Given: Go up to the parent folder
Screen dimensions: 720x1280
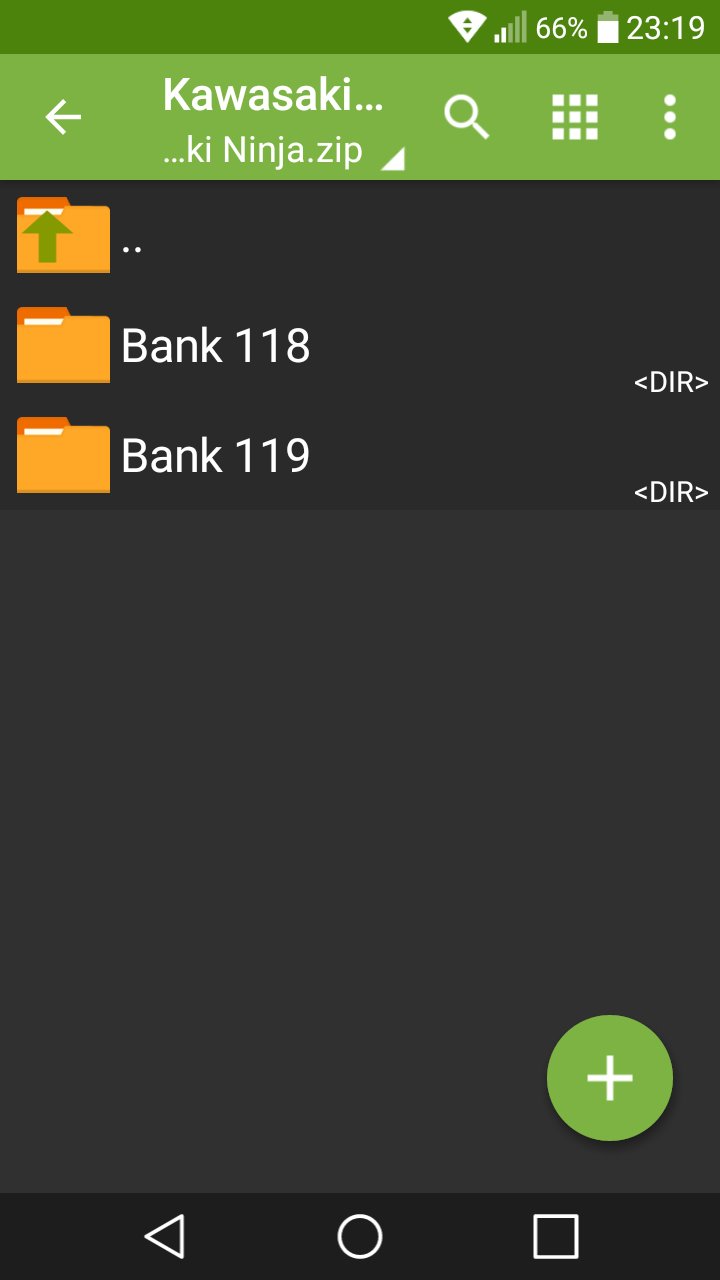Looking at the screenshot, I should point(360,235).
